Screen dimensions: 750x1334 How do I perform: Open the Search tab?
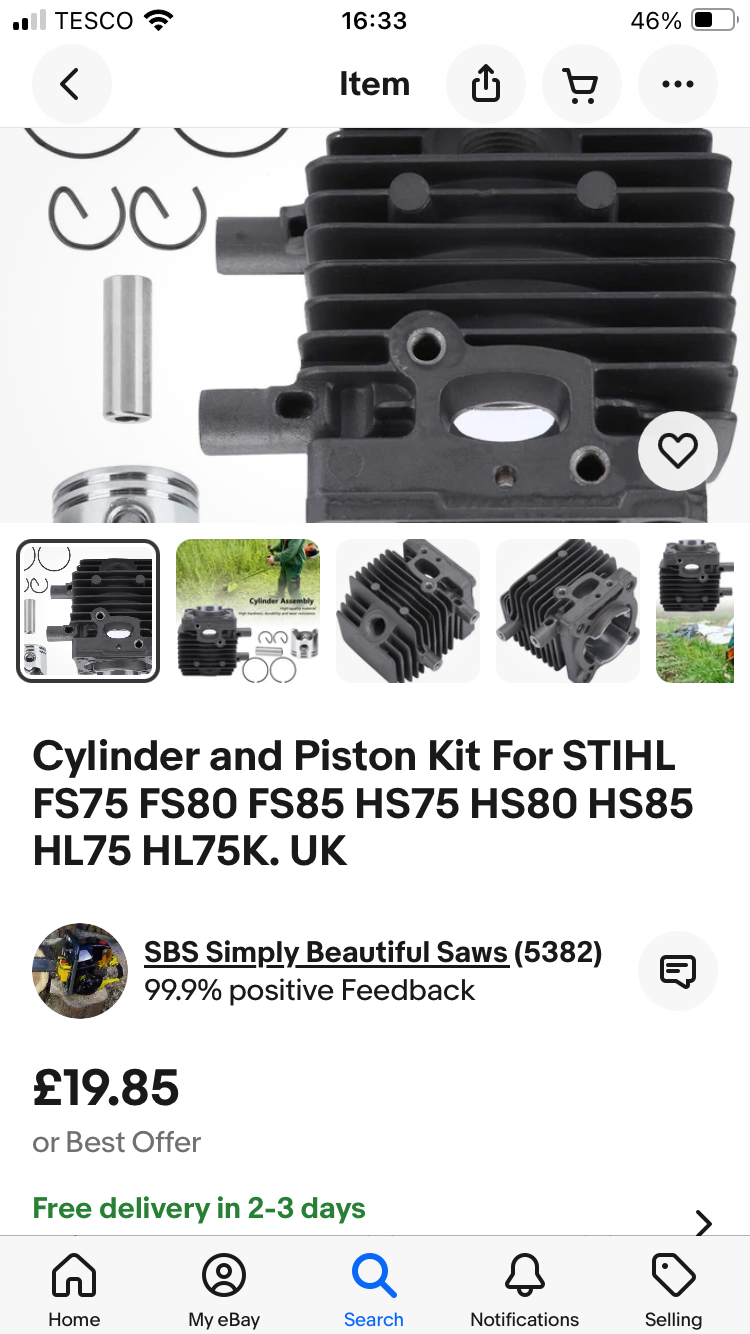[374, 1290]
